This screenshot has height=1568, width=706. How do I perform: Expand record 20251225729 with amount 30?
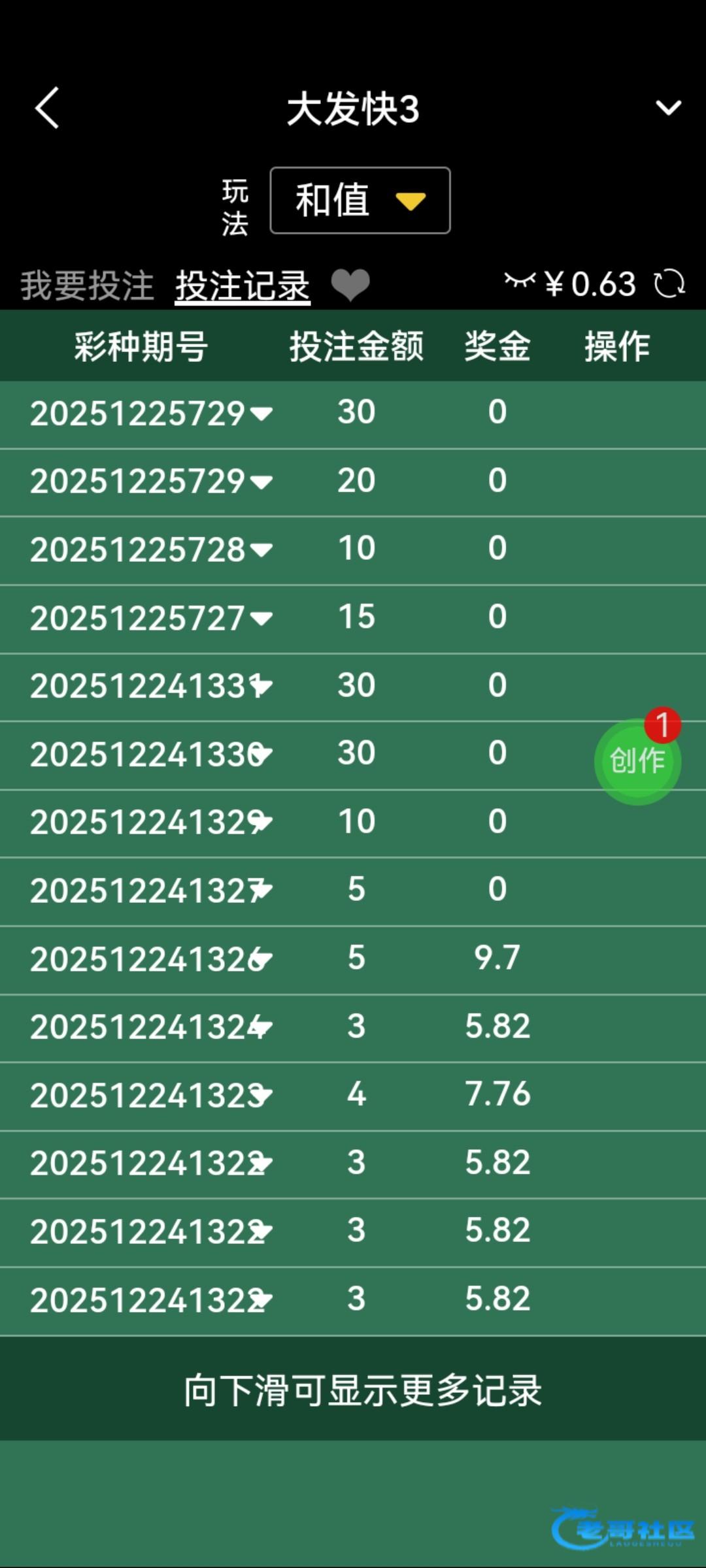click(261, 414)
